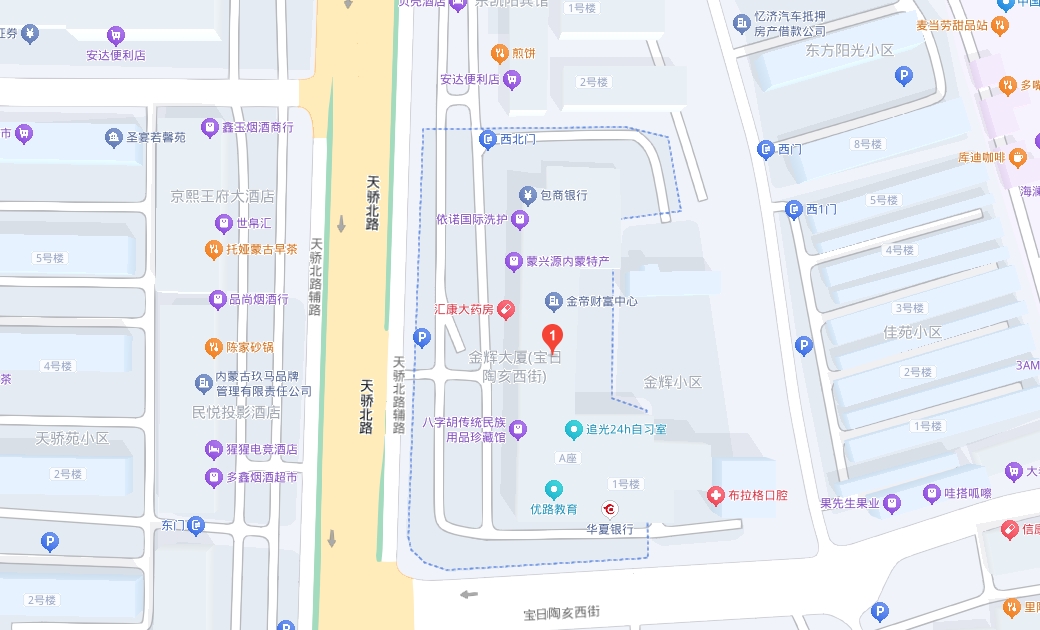1040x630 pixels.
Task: Tap the 圣宴若馨苑 marker
Action: point(114,137)
